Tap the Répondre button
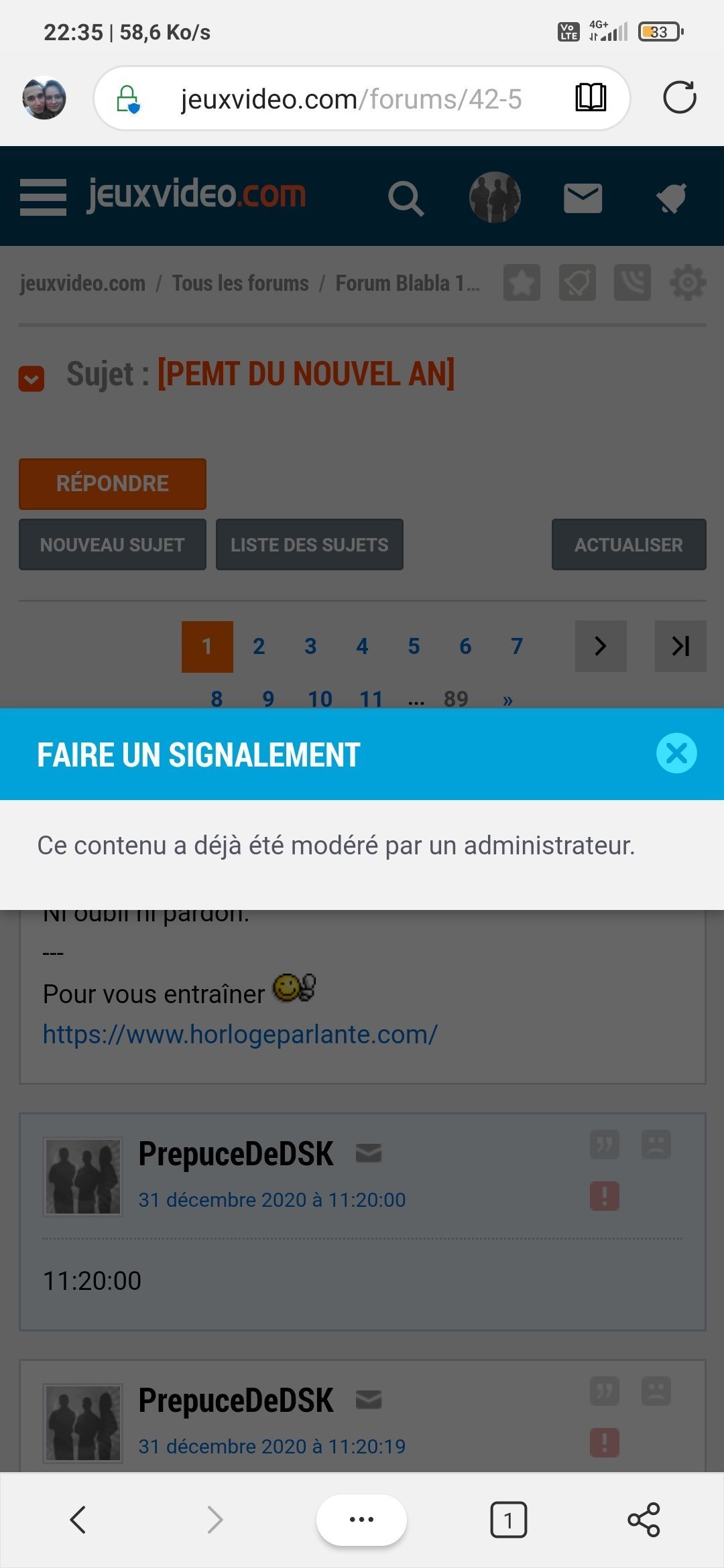 112,483
